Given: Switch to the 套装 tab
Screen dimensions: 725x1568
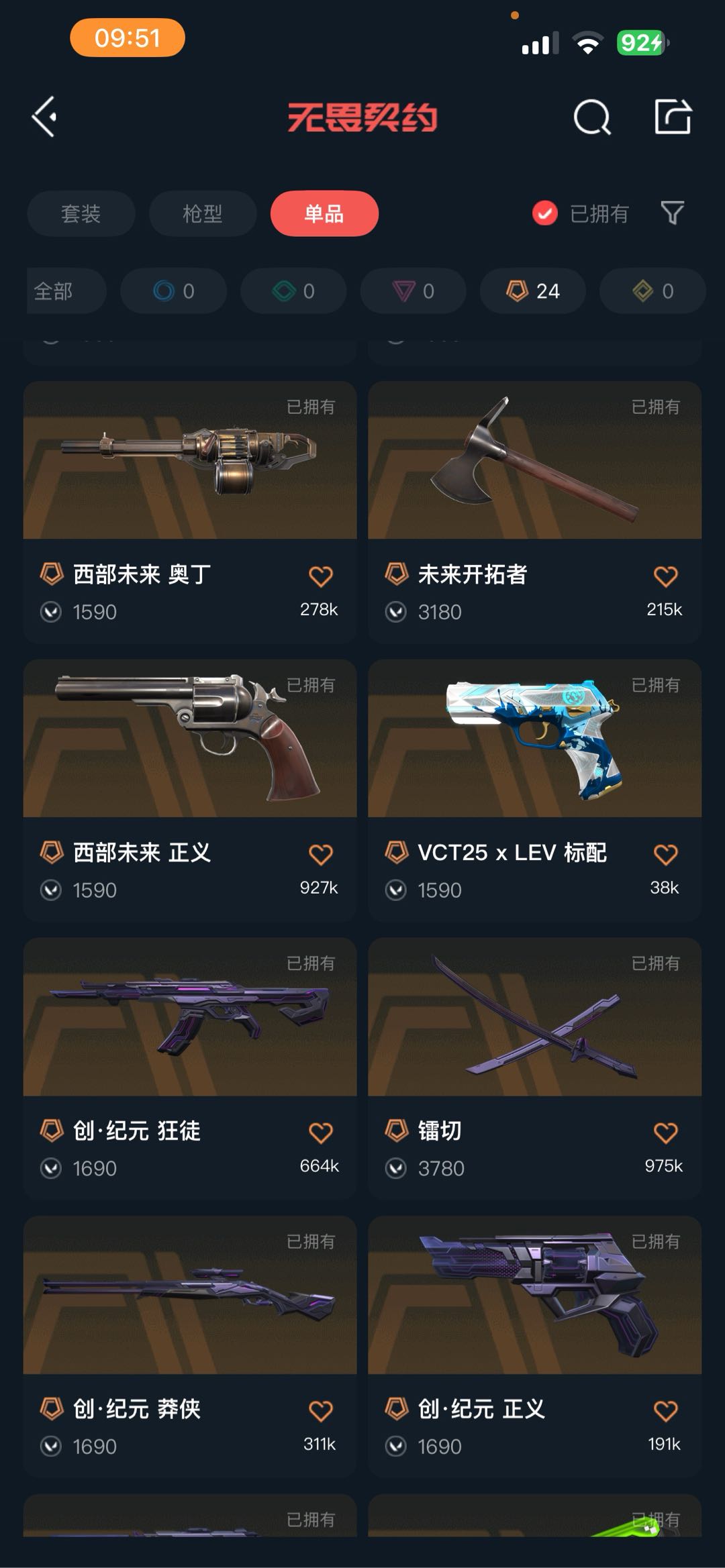Looking at the screenshot, I should coord(81,213).
